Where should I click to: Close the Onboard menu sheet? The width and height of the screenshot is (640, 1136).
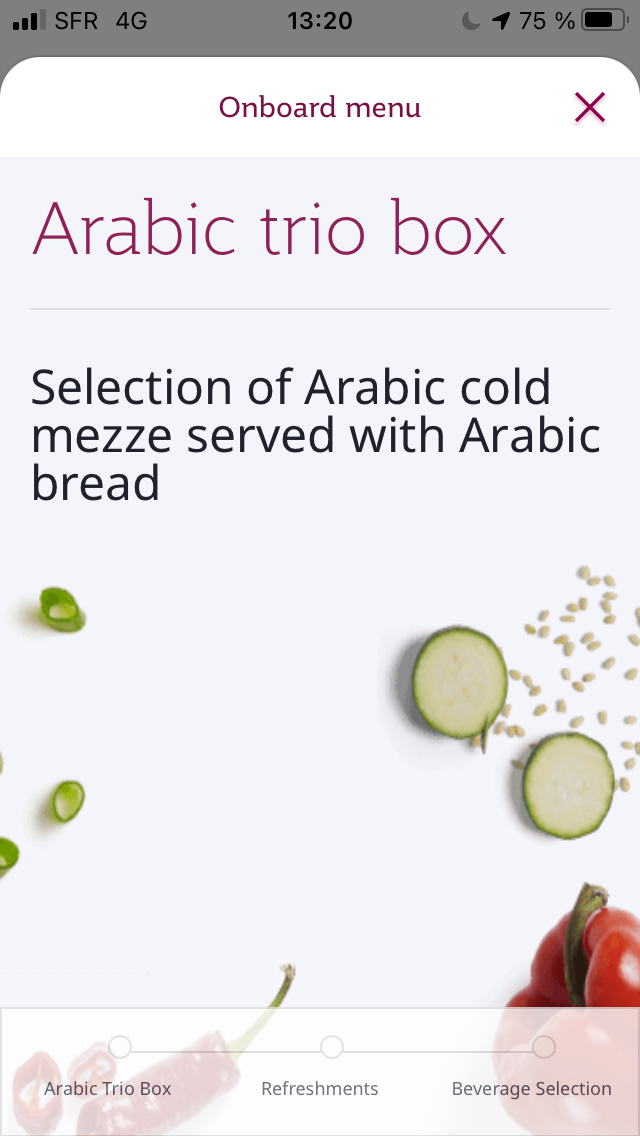coord(590,107)
